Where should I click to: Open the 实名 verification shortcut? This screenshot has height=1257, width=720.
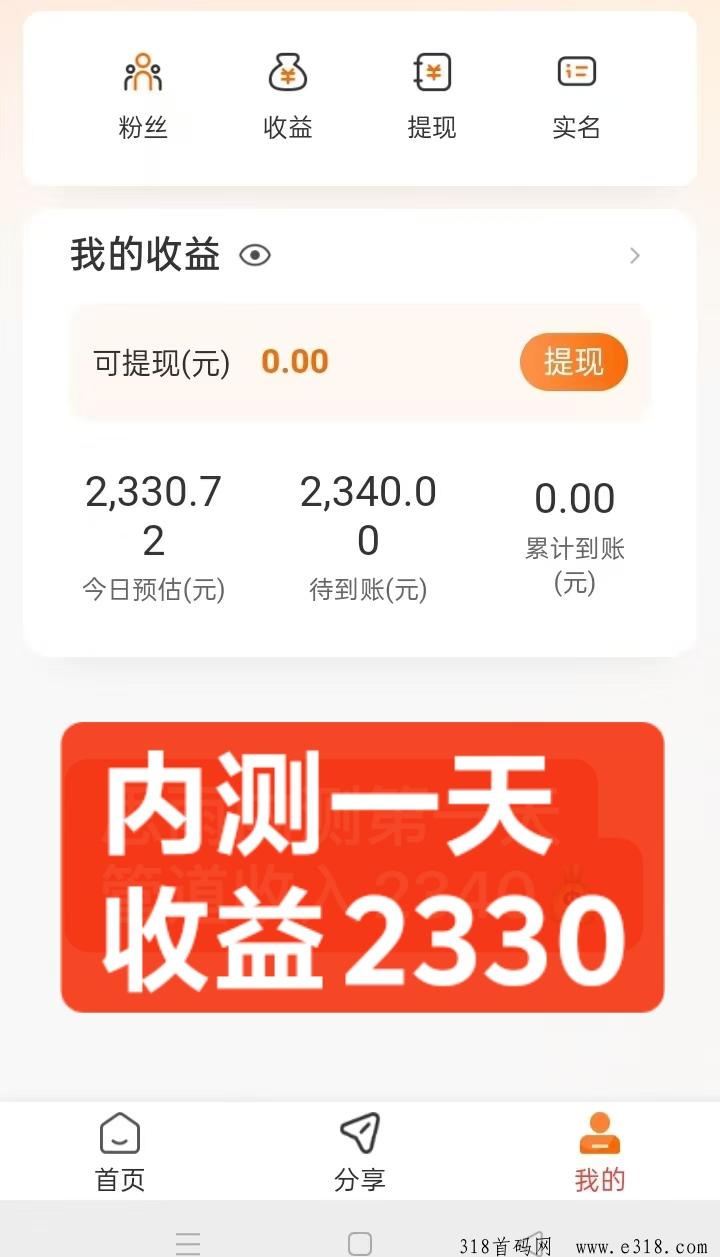(x=576, y=96)
